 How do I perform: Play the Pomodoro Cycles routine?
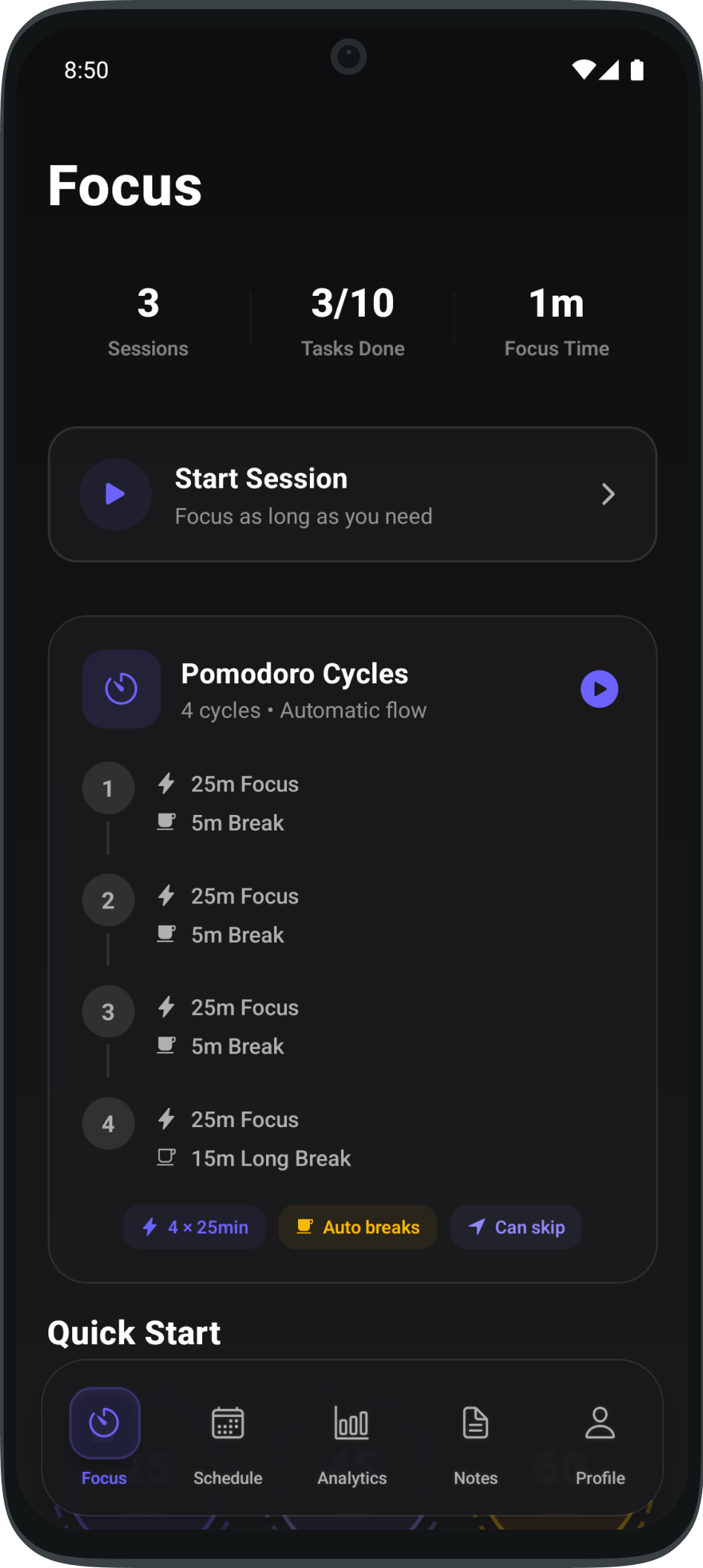599,688
